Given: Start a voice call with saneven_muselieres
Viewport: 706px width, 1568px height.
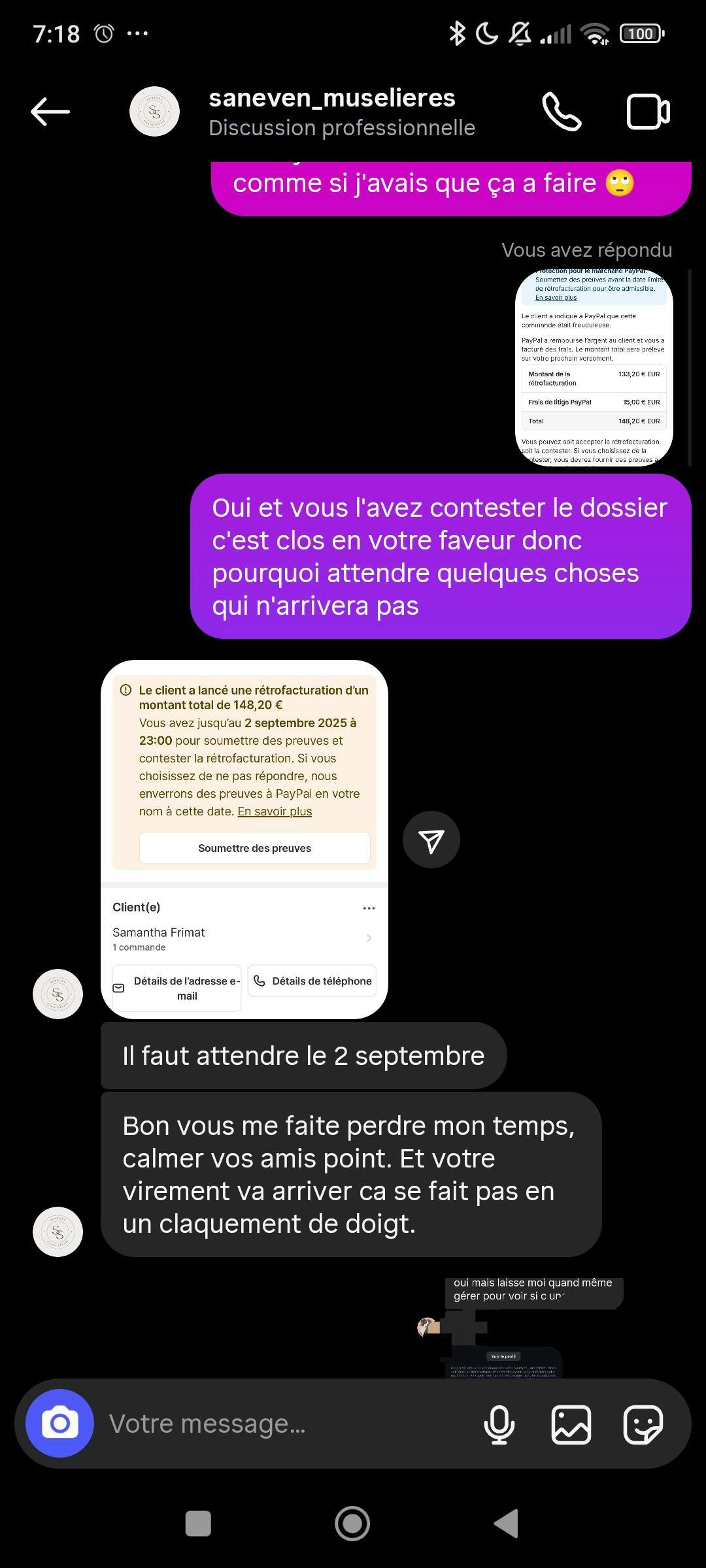Looking at the screenshot, I should coord(562,112).
